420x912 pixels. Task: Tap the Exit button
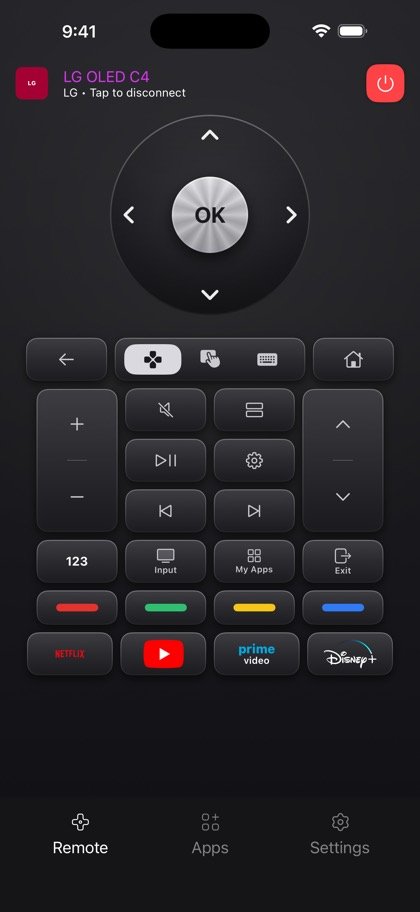pos(343,561)
